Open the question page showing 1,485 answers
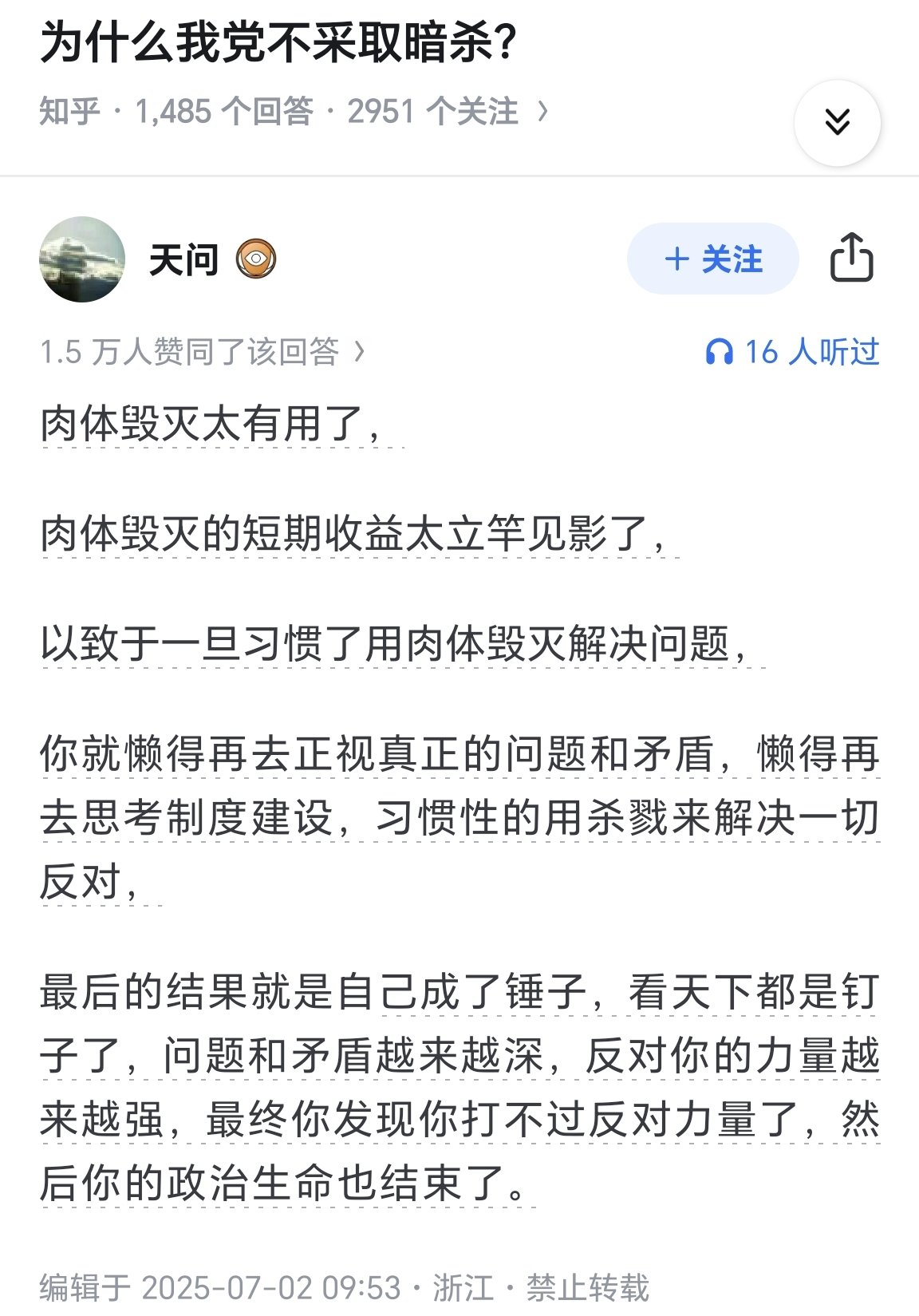Viewport: 919px width, 1316px height. 293,111
